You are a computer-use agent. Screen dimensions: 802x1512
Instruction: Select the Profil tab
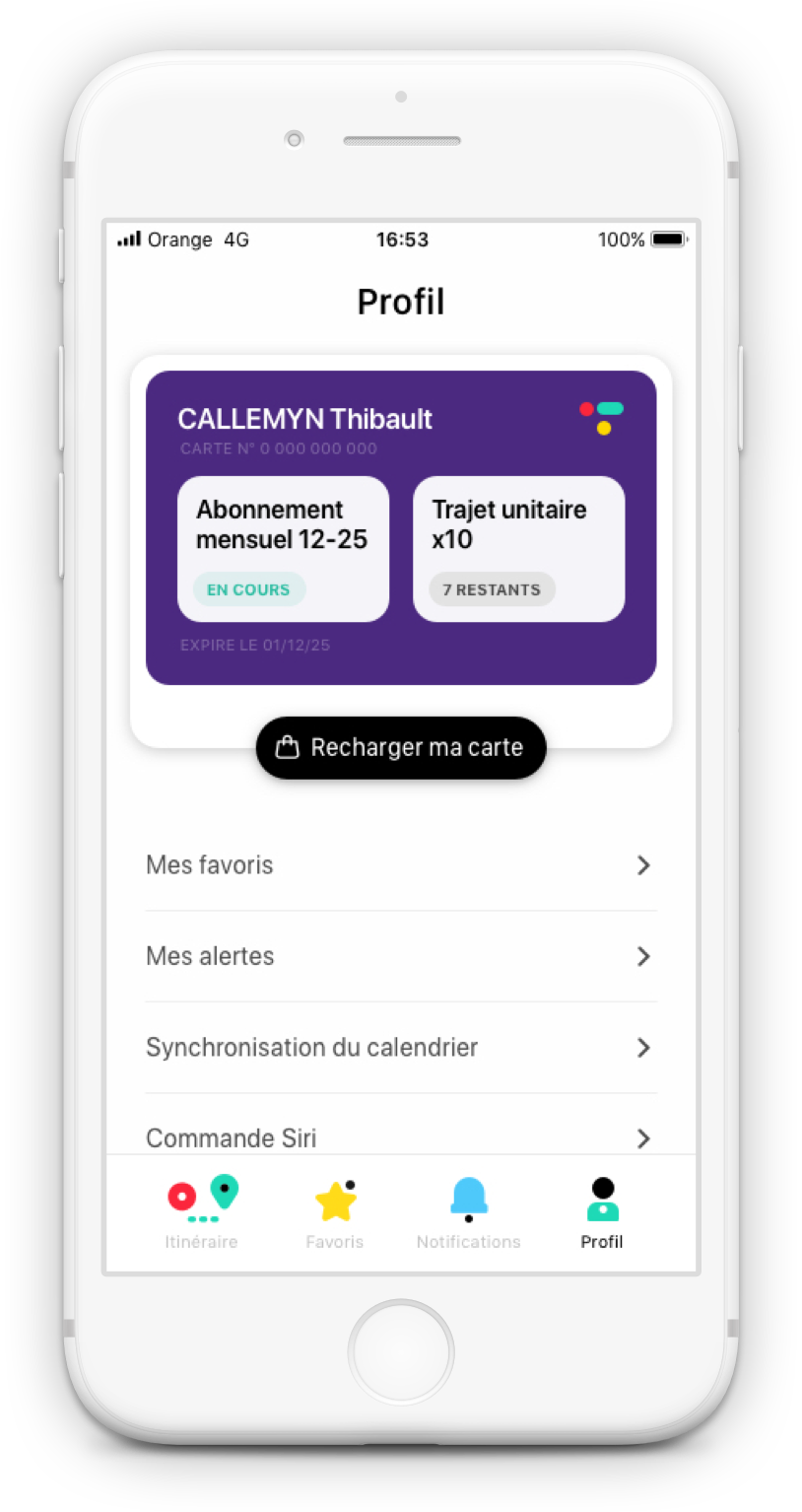point(601,1212)
